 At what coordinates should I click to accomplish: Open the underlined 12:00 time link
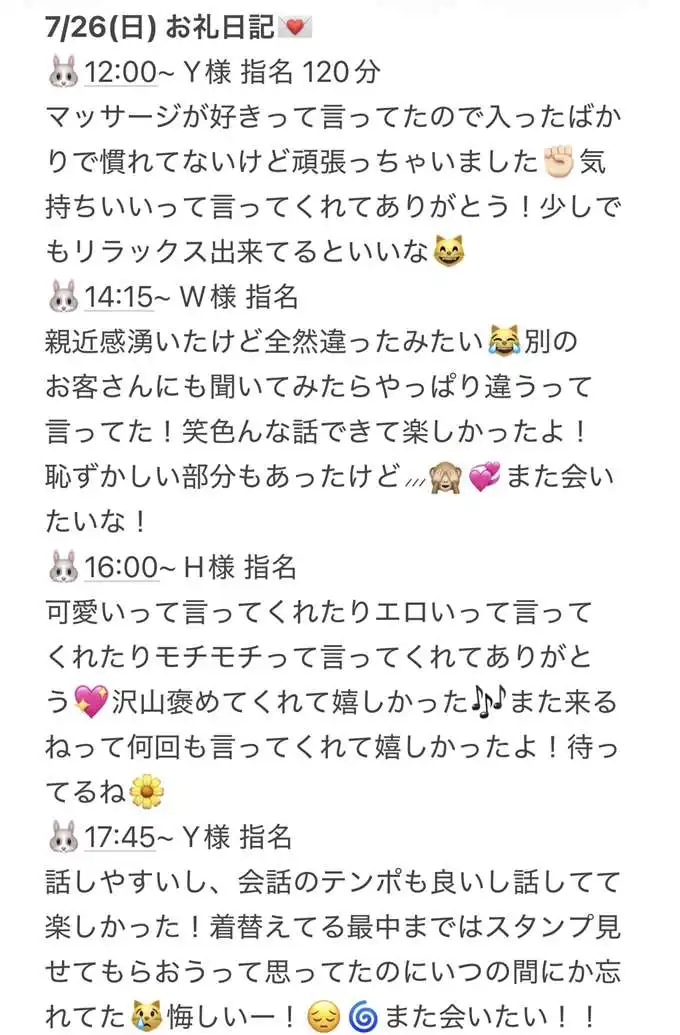121,72
